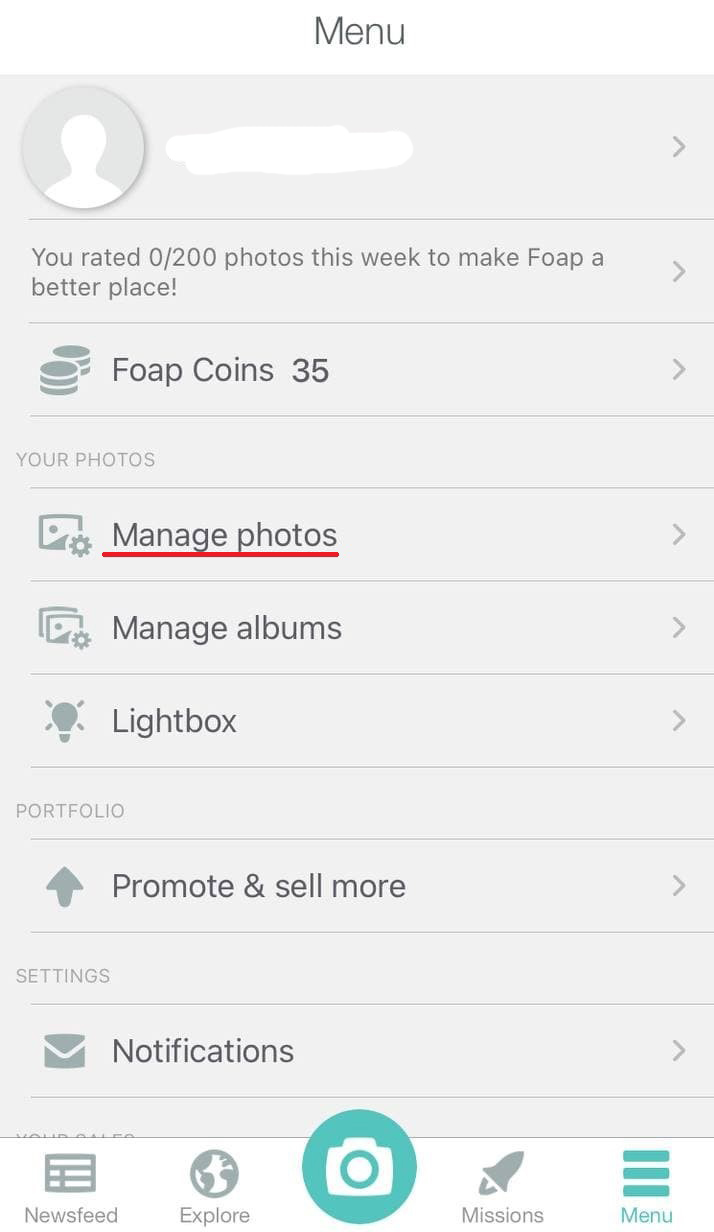Switch to the Explore tab
This screenshot has height=1232, width=714.
214,1187
